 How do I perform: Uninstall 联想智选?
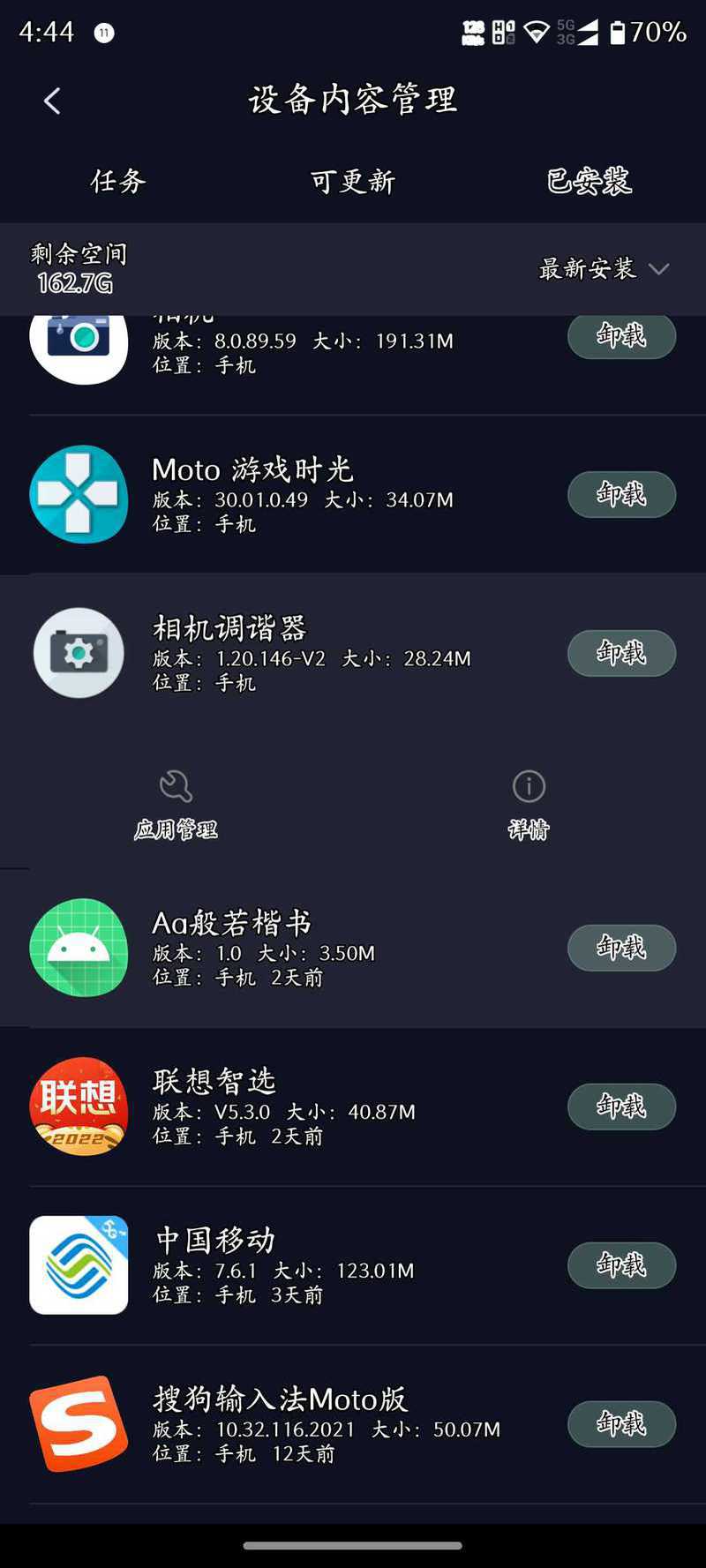tap(621, 1107)
